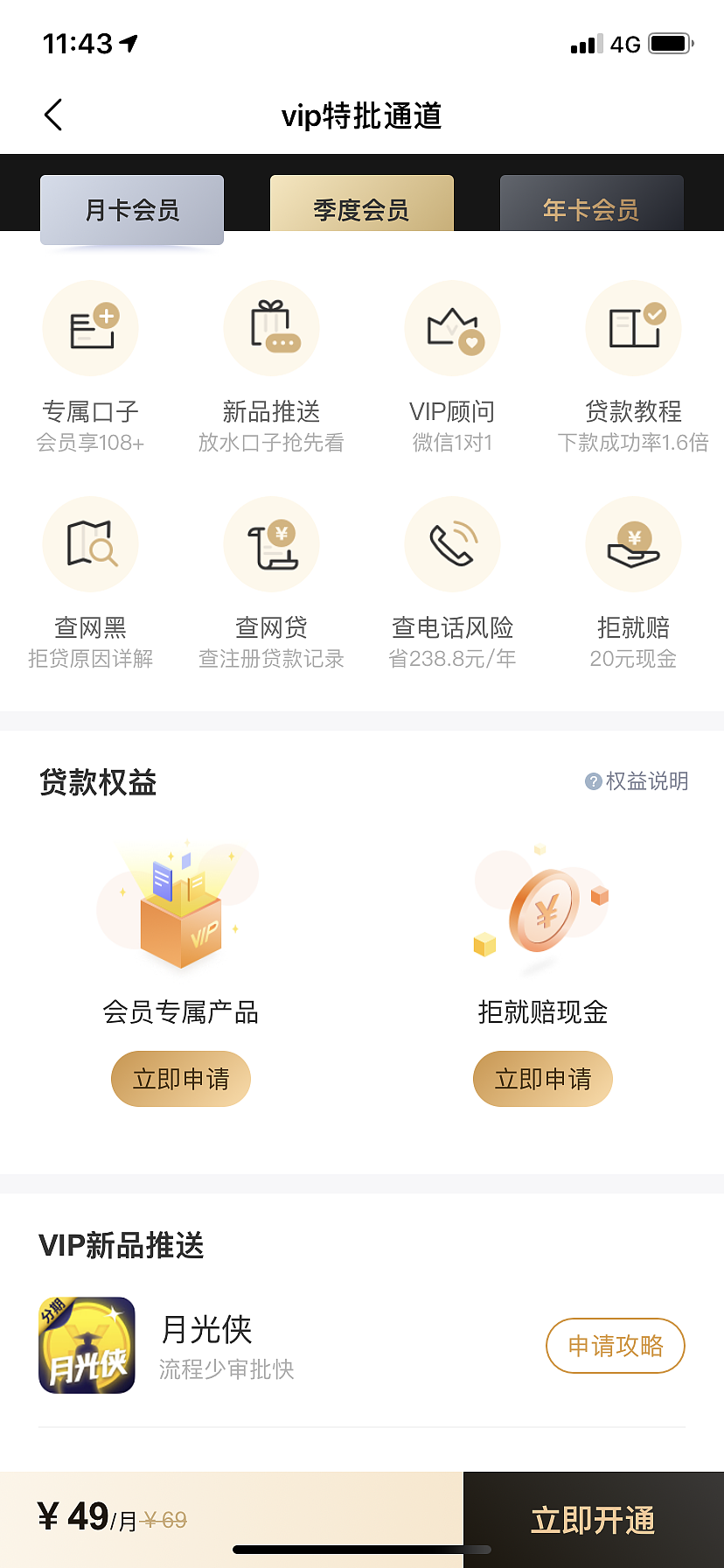The height and width of the screenshot is (1568, 724).
Task: Go back using the top-left arrow
Action: 52,114
